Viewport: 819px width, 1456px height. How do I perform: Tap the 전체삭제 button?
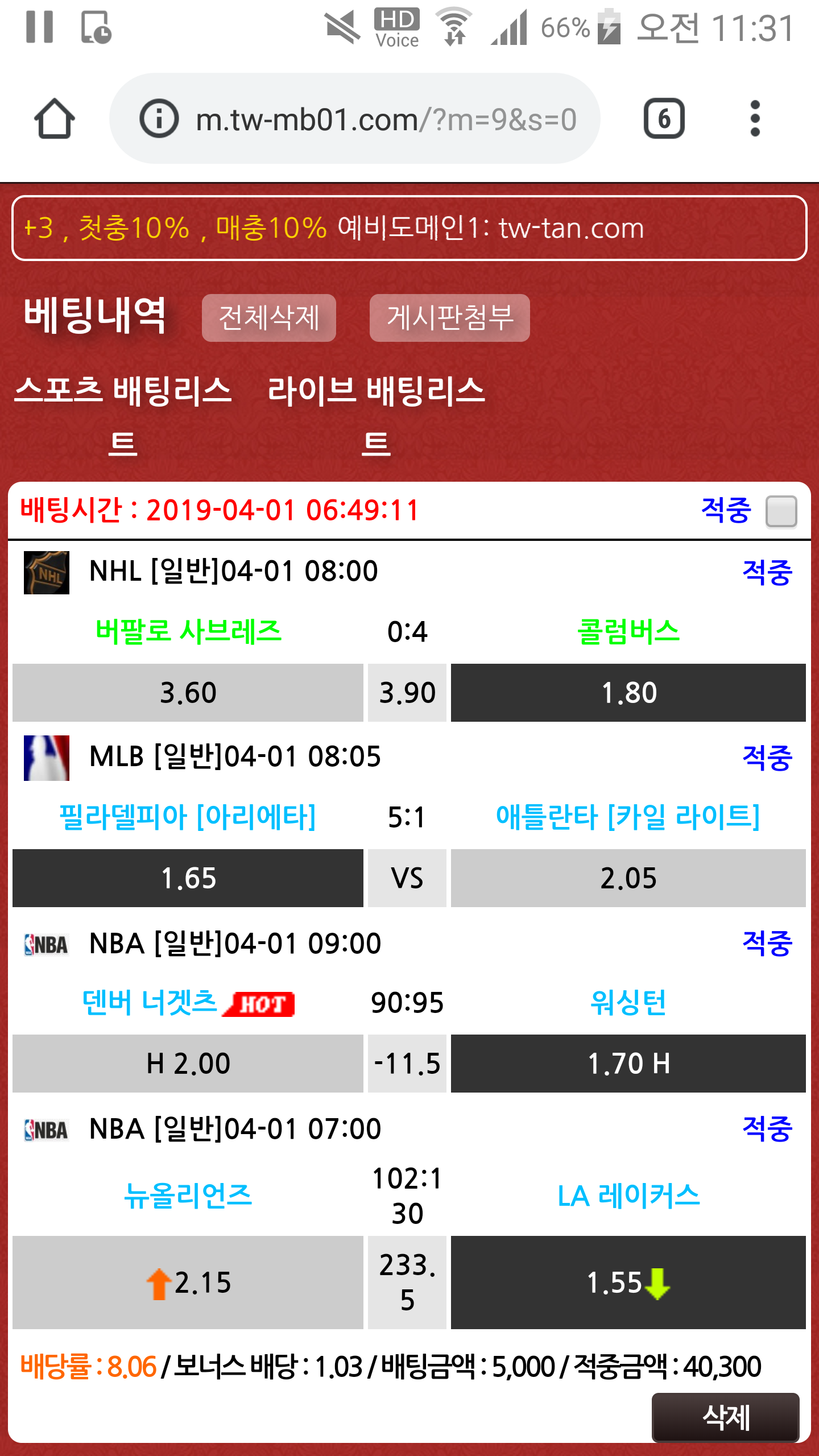[x=268, y=318]
